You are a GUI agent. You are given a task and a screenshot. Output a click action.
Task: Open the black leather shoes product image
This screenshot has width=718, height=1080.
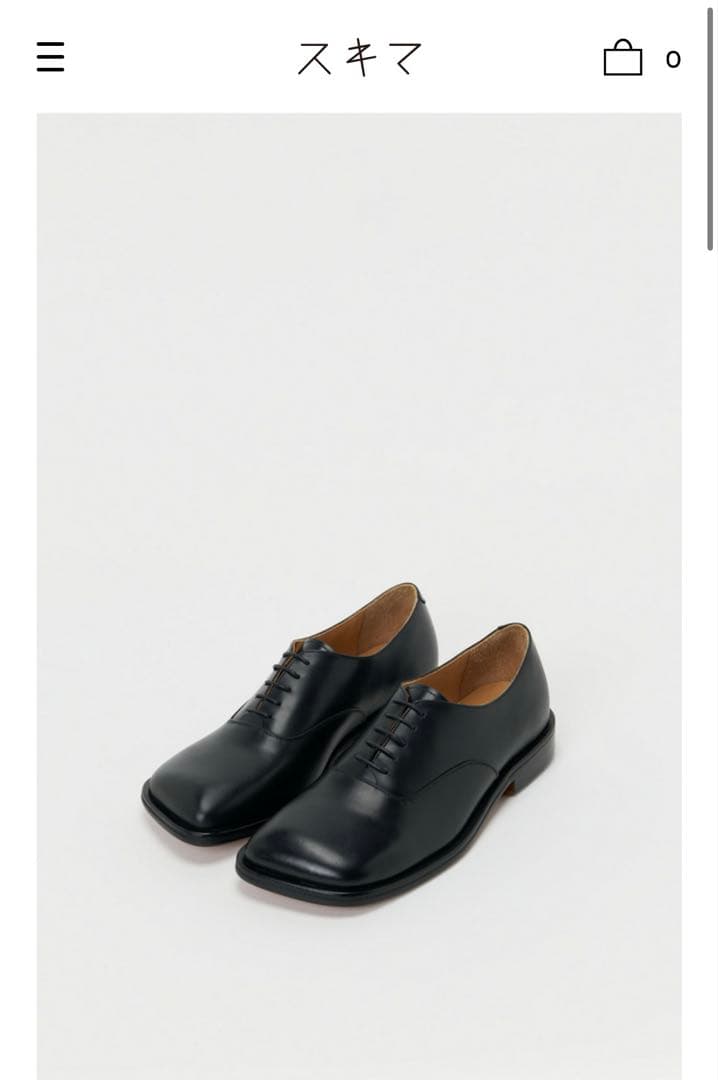tap(359, 600)
